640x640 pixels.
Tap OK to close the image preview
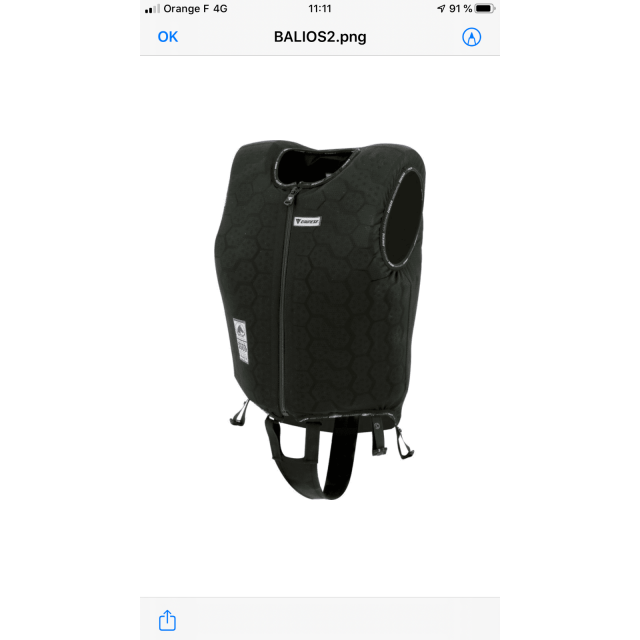168,37
